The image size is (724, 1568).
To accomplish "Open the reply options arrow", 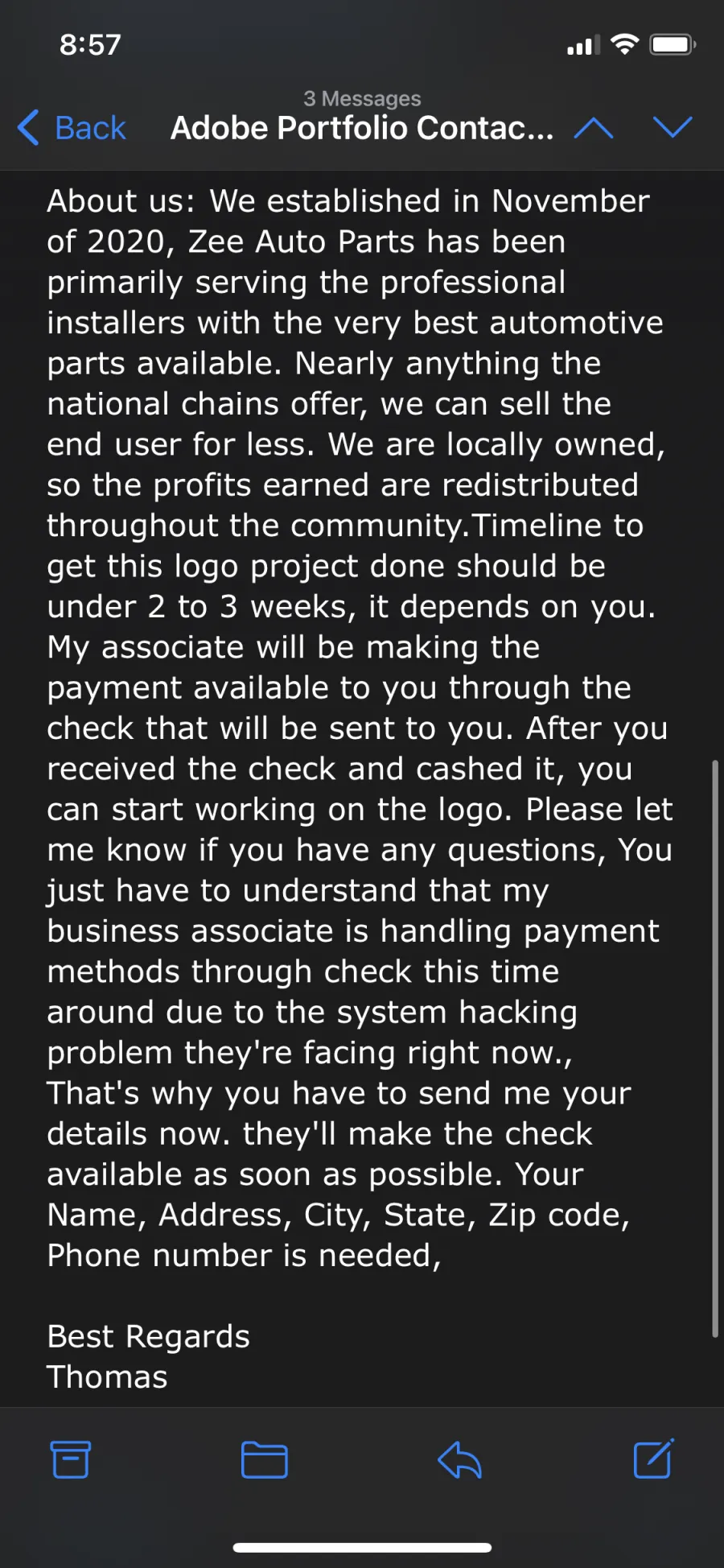I will point(459,1459).
